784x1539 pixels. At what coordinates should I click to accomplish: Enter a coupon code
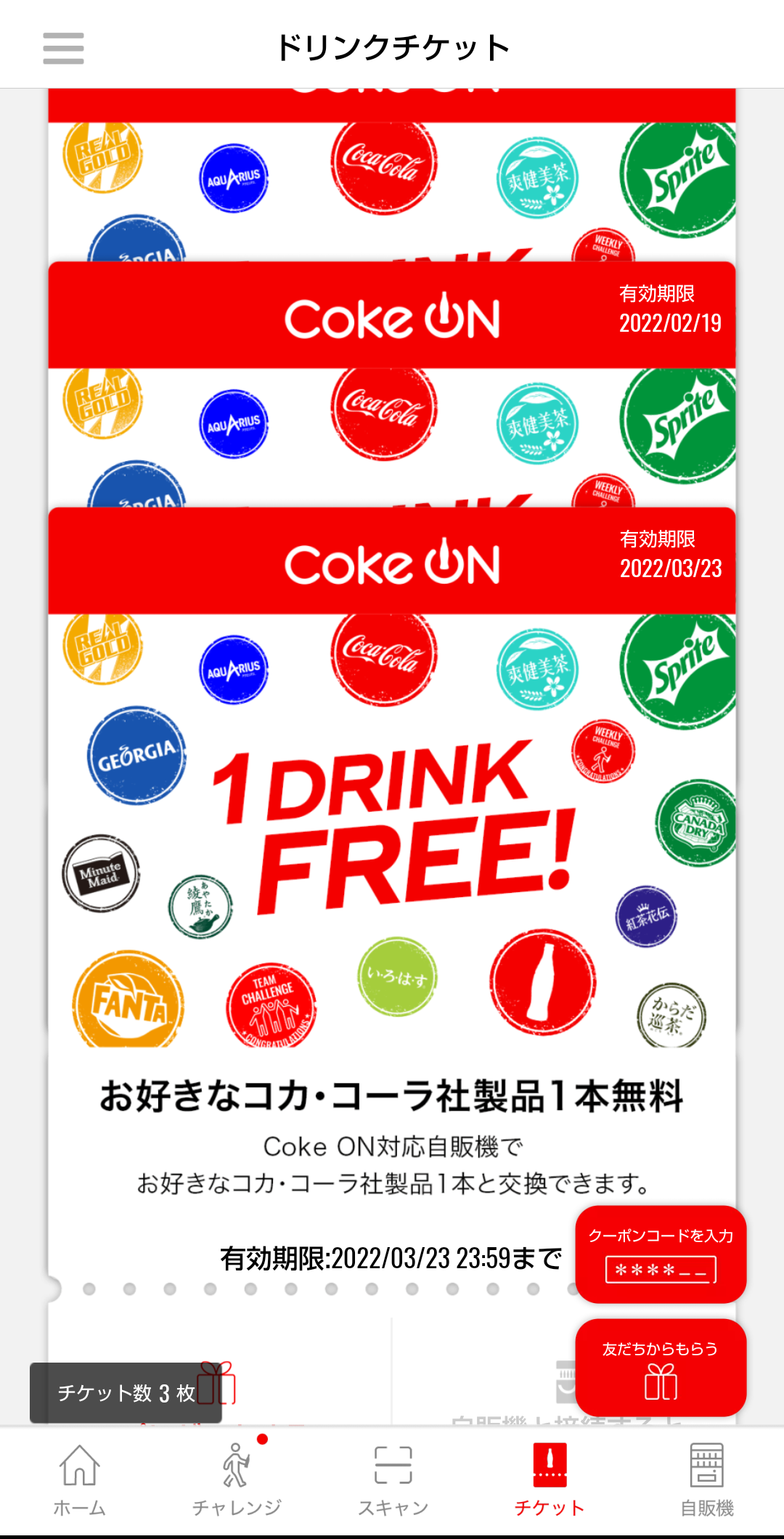click(661, 1254)
